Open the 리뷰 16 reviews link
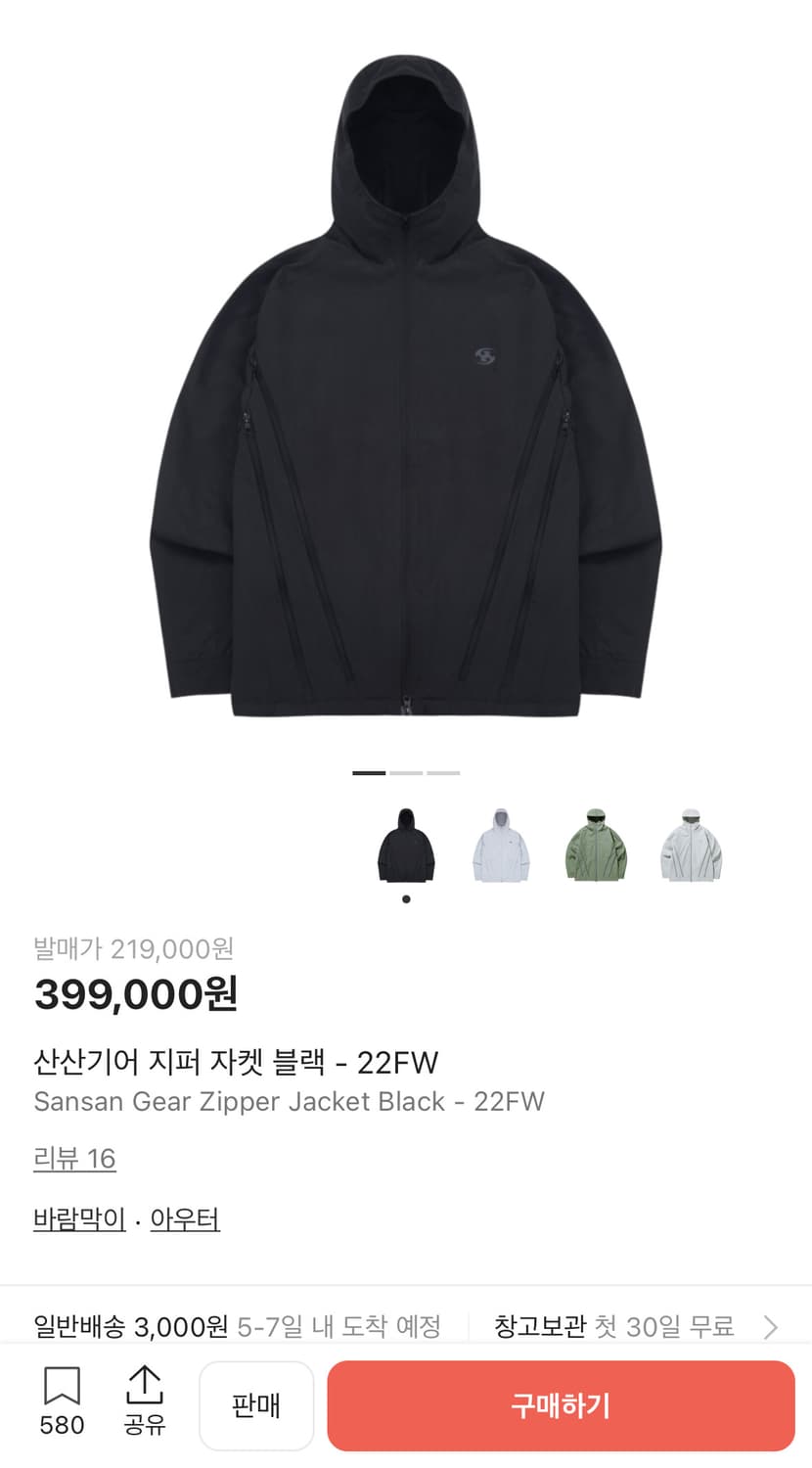 [x=74, y=1157]
